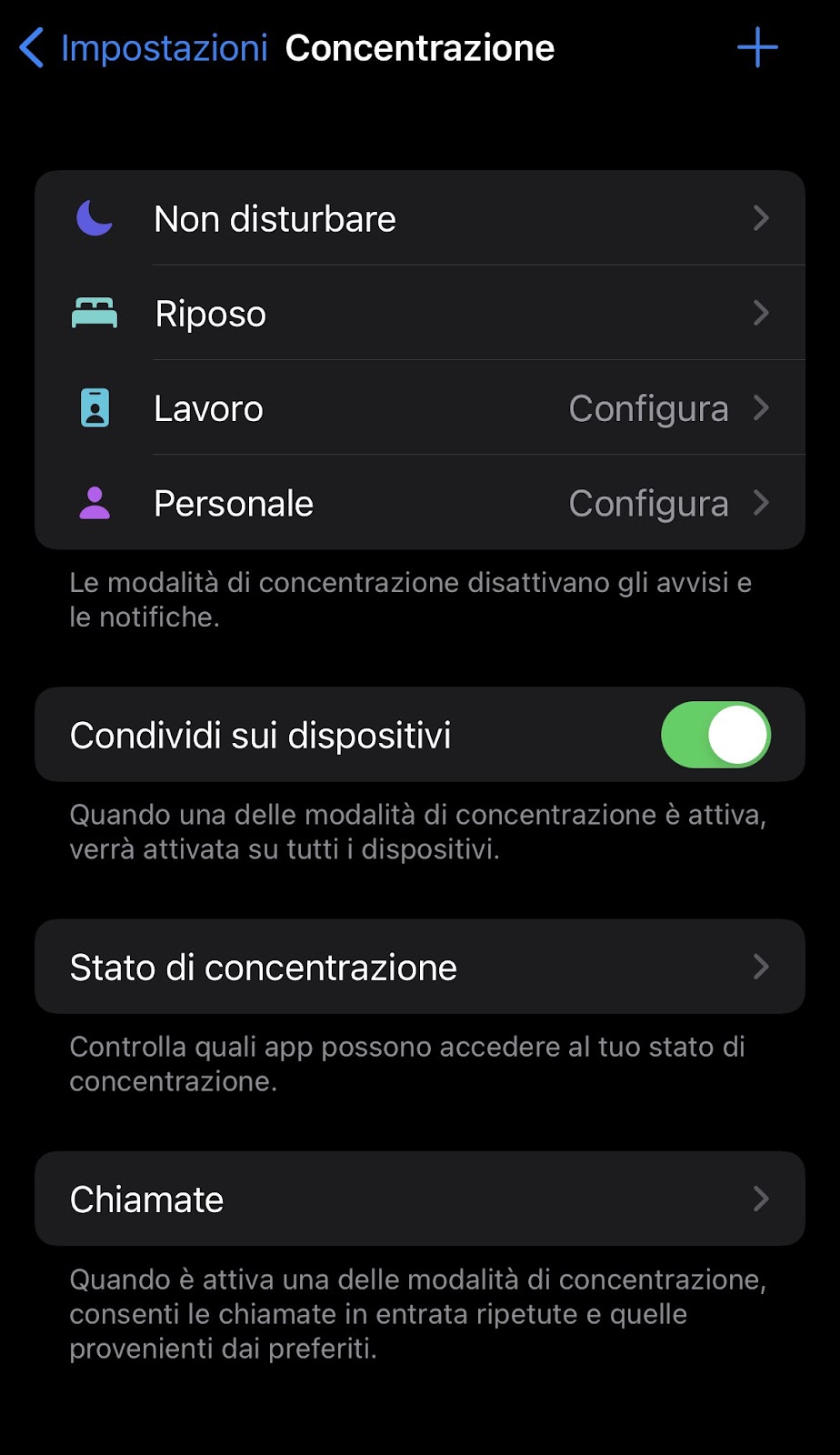
Task: Set up the Personale focus mode
Action: click(x=420, y=502)
